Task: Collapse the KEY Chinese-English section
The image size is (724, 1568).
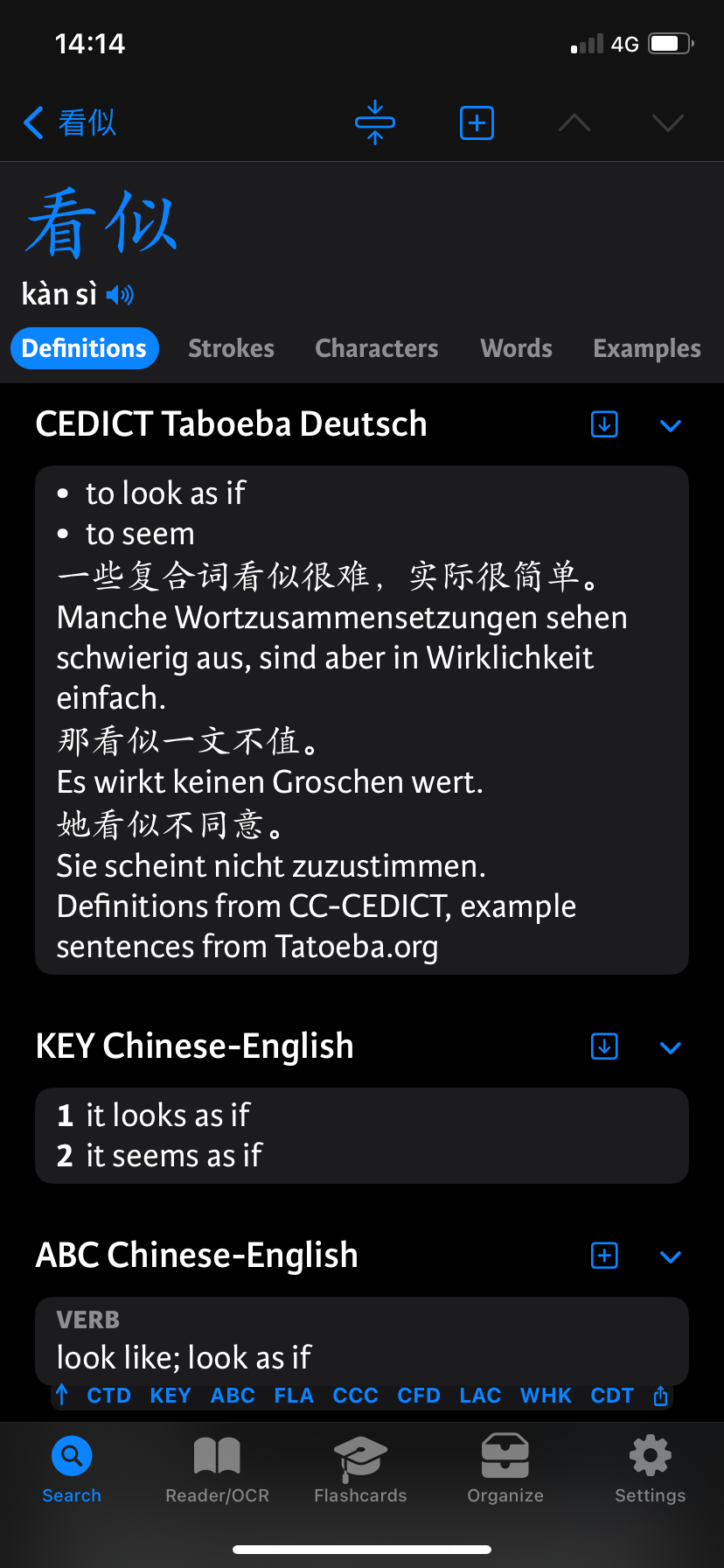Action: click(670, 1047)
